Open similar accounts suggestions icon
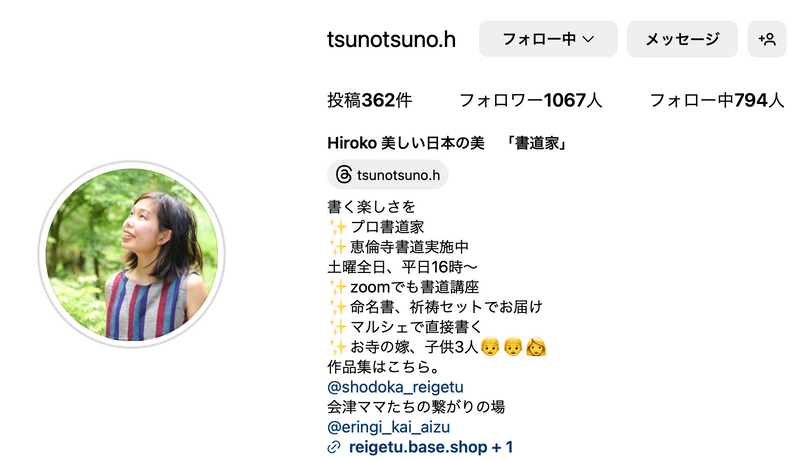The image size is (792, 460). [767, 39]
